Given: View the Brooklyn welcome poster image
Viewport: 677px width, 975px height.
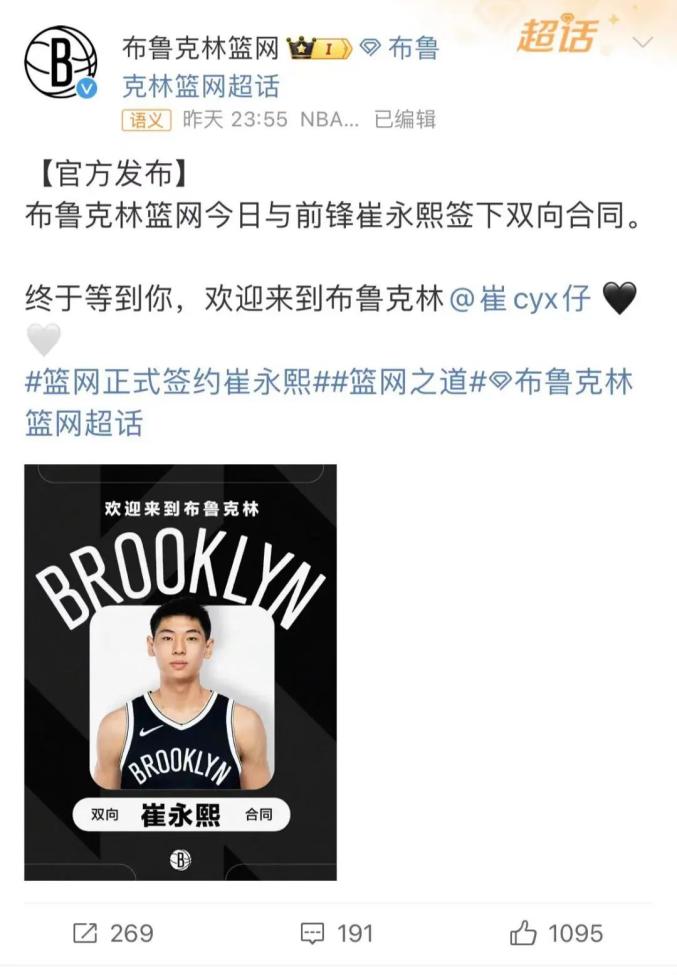Looking at the screenshot, I should click(180, 672).
